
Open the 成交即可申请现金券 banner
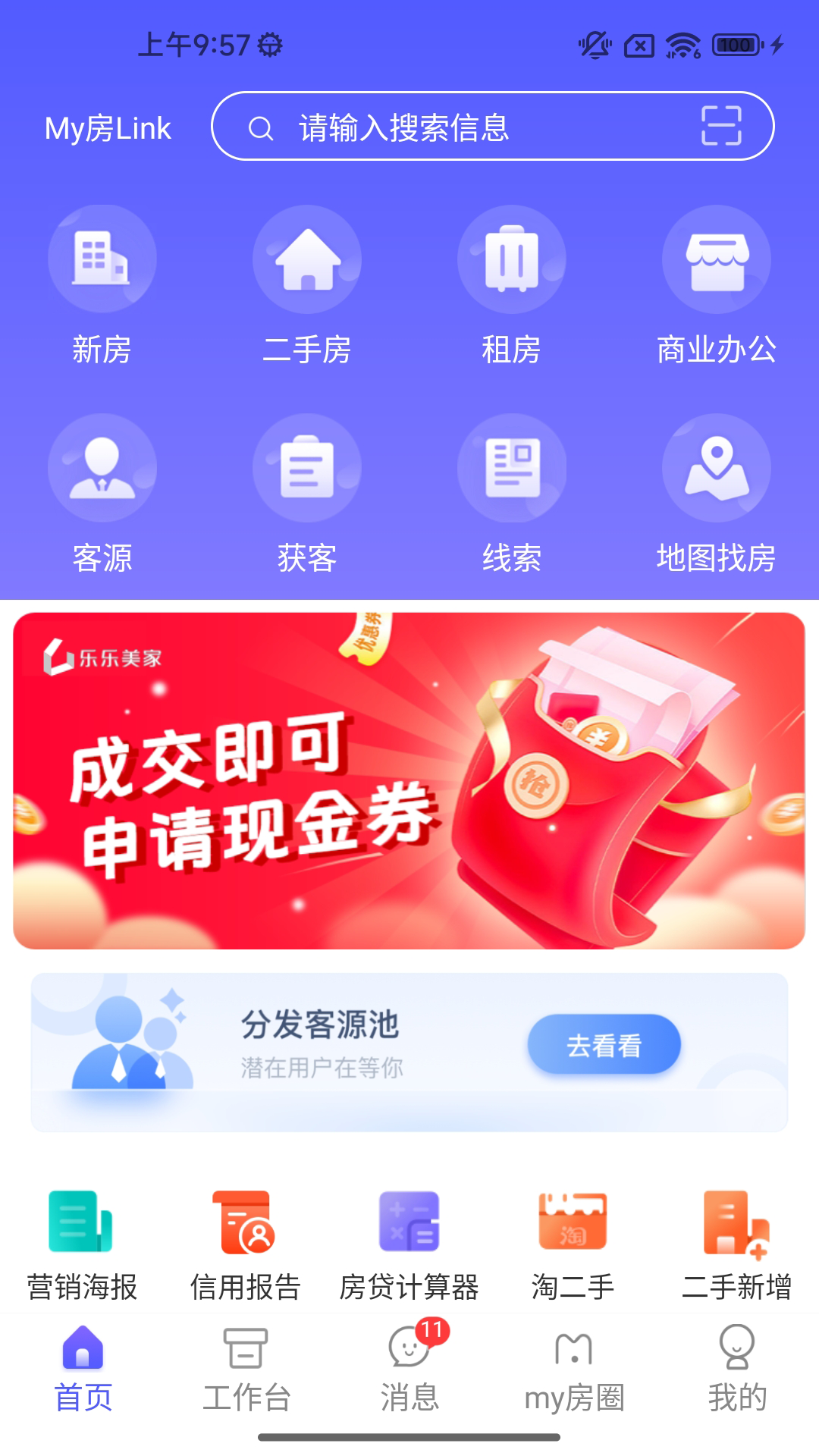[409, 780]
